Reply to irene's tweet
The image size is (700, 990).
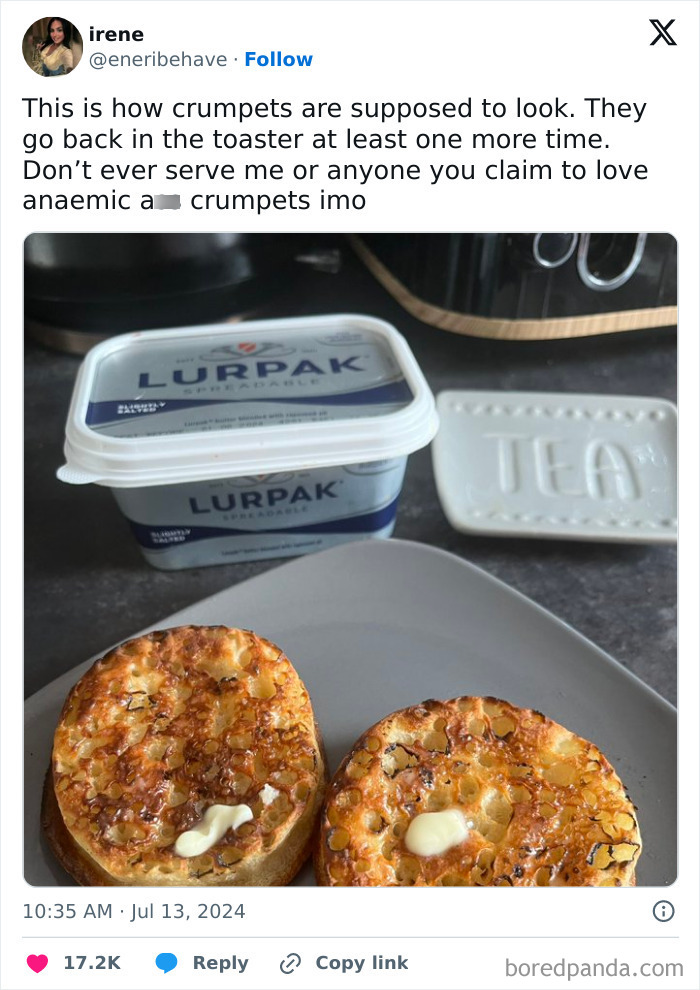pyautogui.click(x=202, y=963)
